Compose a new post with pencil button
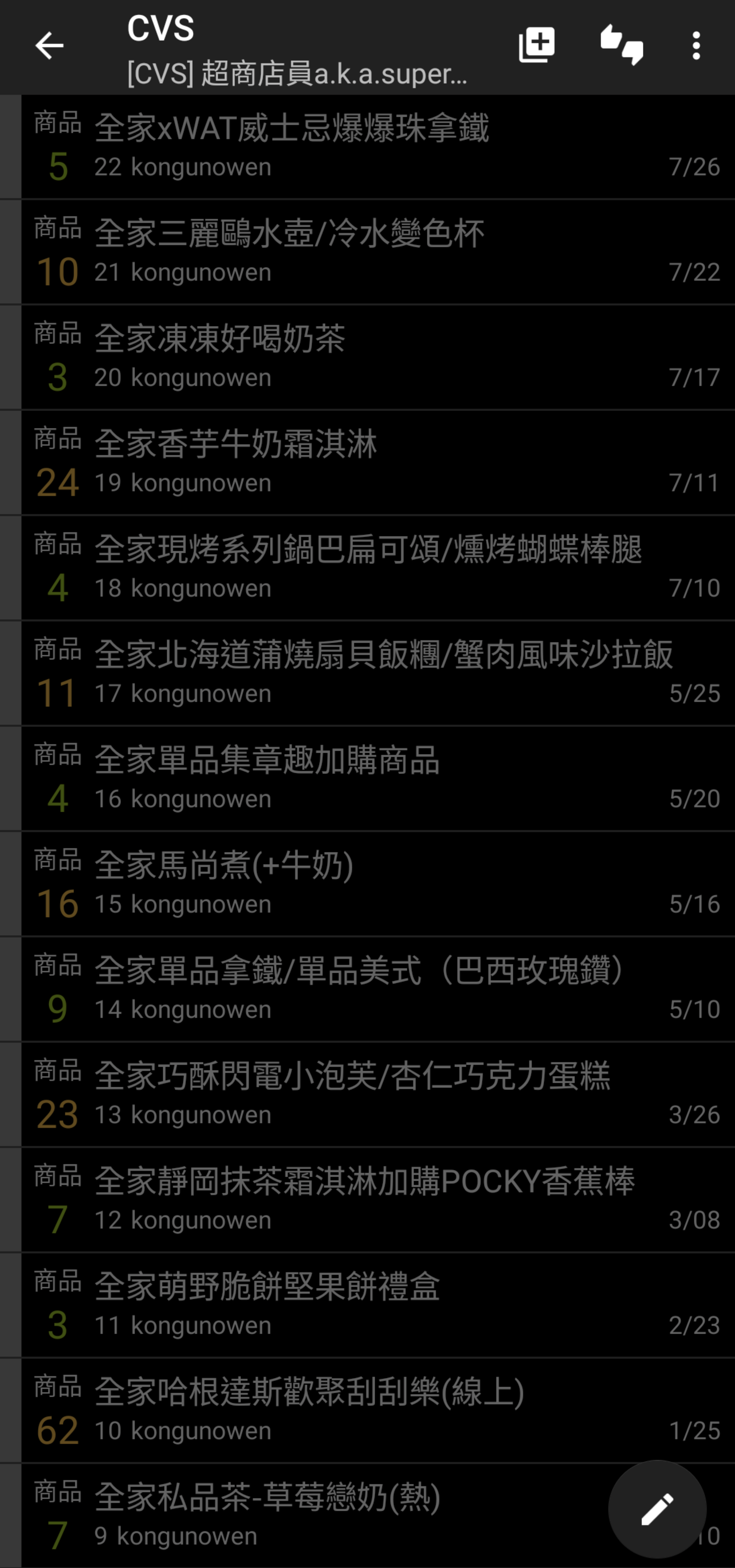The height and width of the screenshot is (1568, 735). (657, 1509)
